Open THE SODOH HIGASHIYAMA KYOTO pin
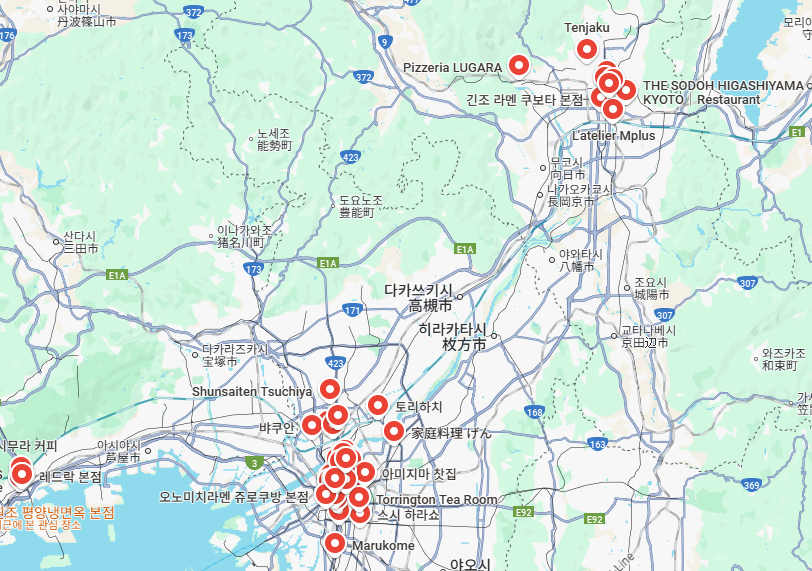 pyautogui.click(x=625, y=90)
